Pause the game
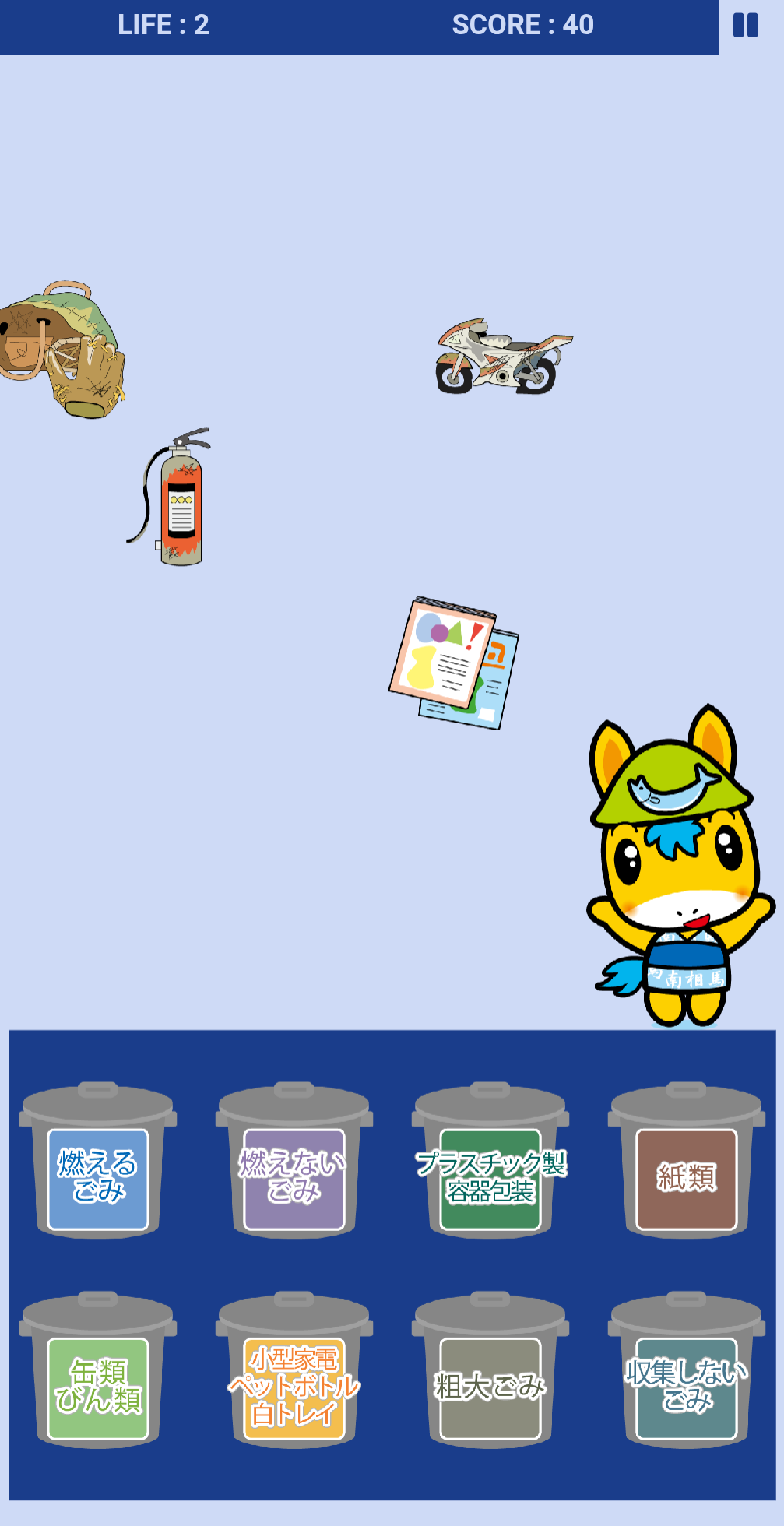The image size is (784, 1526). click(745, 26)
